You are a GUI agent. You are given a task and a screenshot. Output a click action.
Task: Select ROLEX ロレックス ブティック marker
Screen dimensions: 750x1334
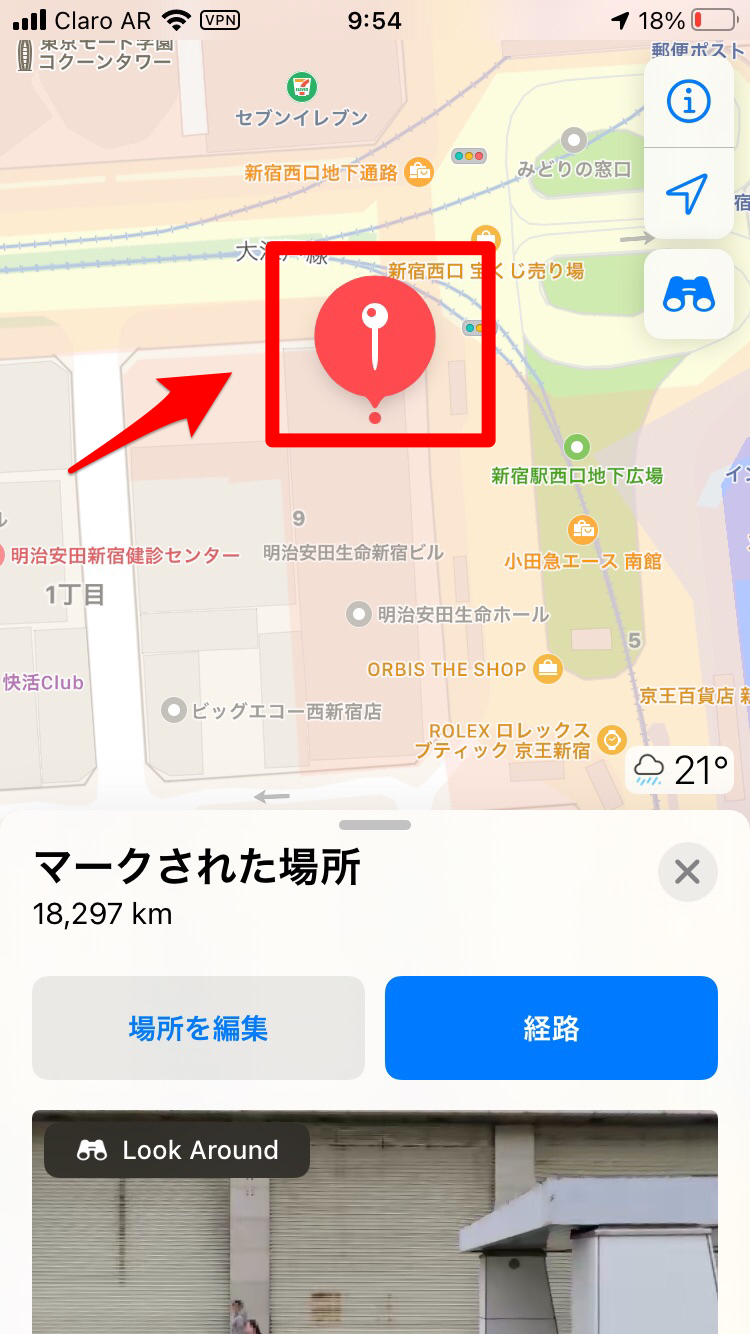(x=610, y=740)
